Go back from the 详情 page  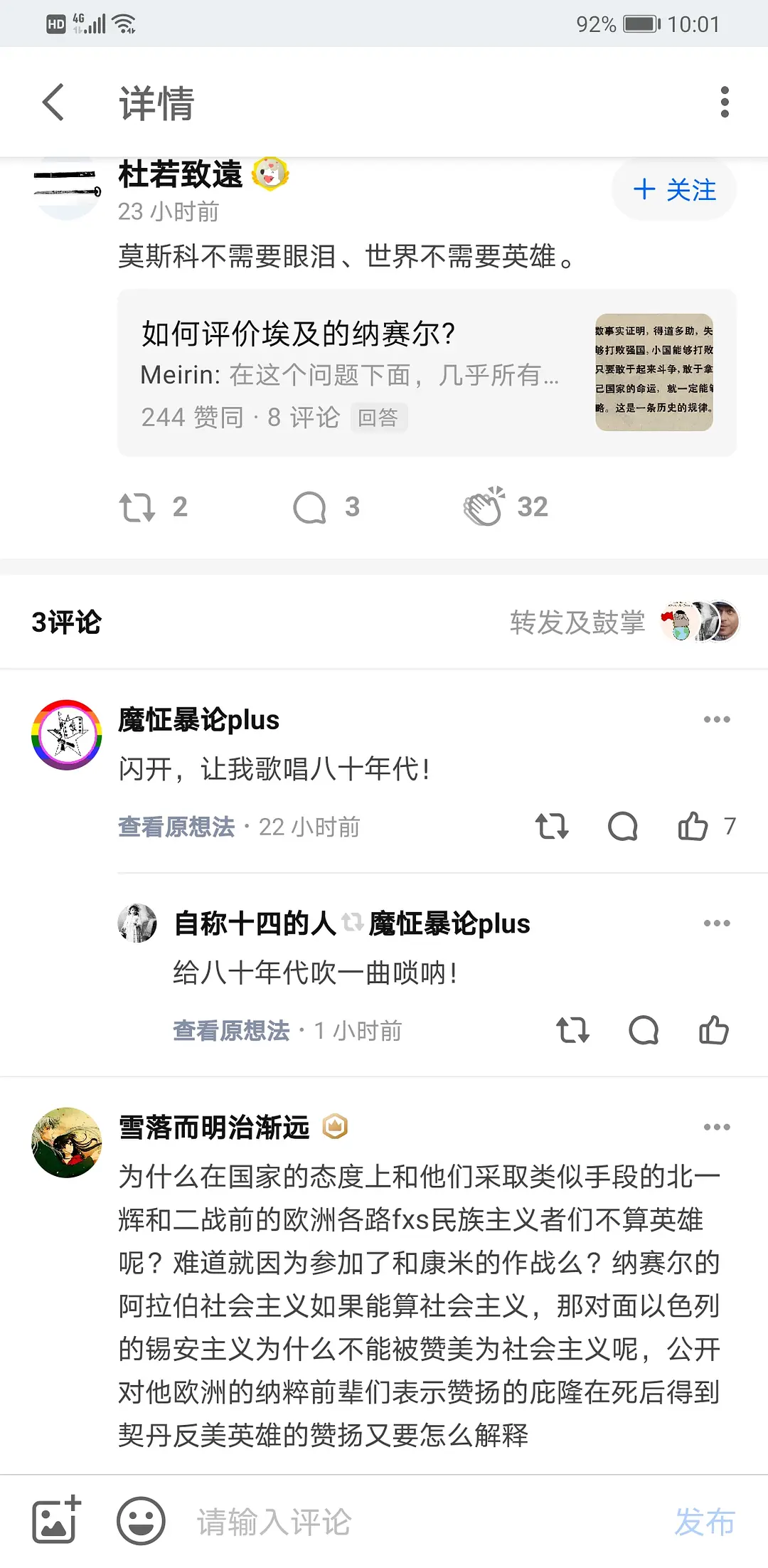(54, 102)
